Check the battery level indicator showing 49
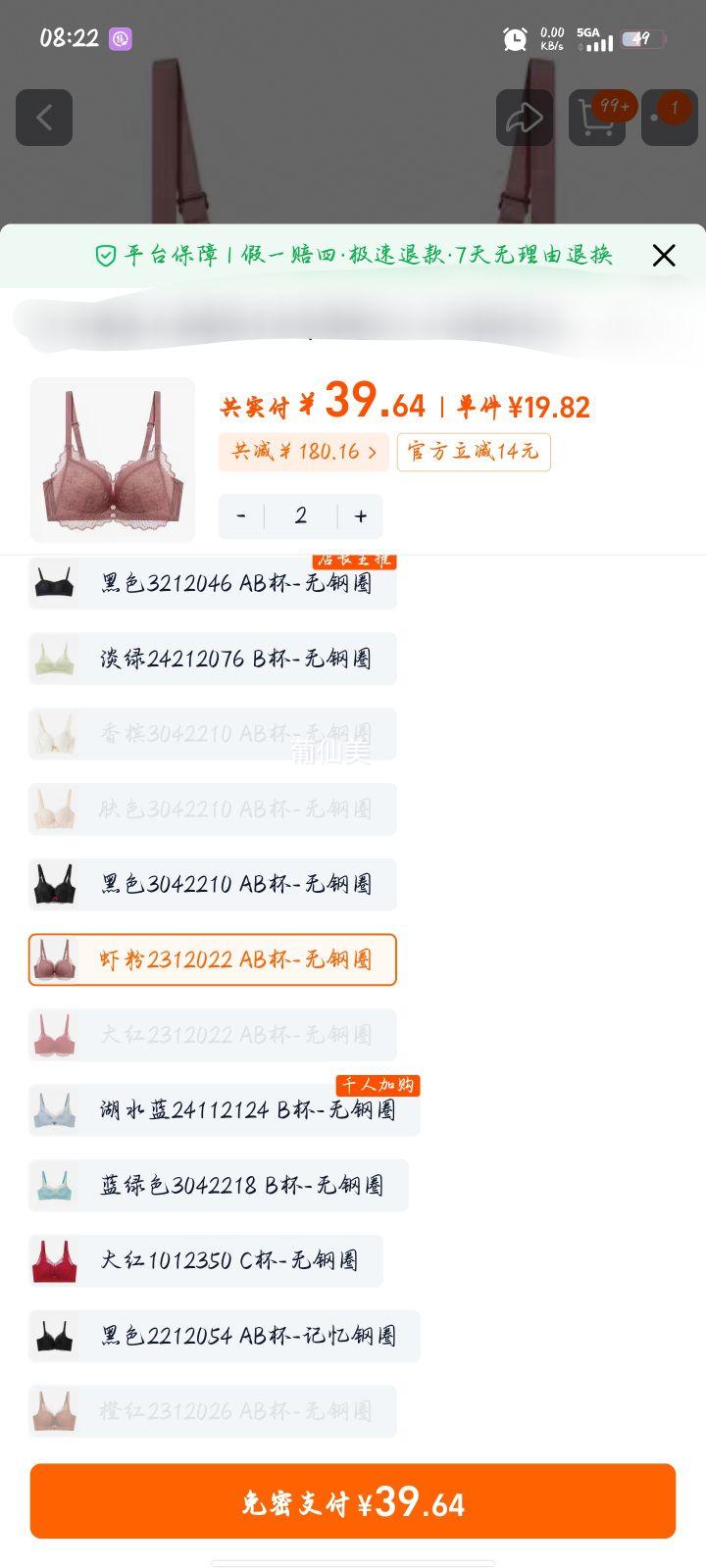 tap(644, 39)
